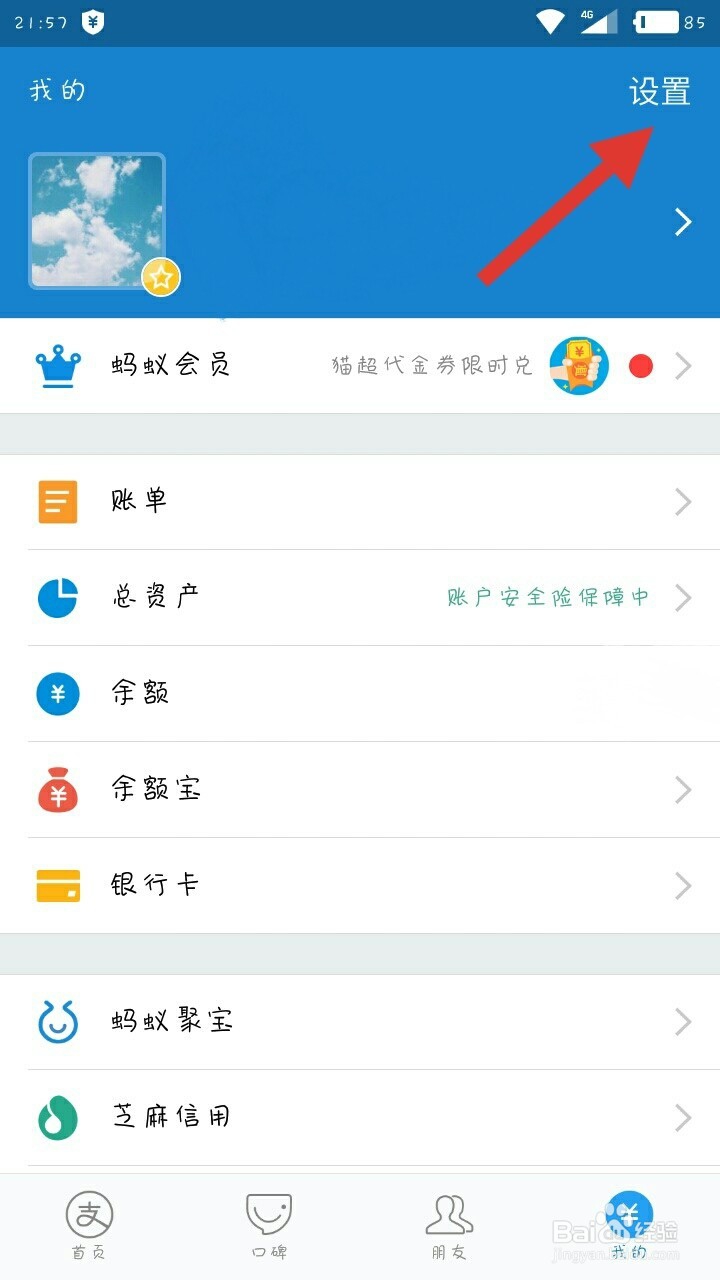Open the 蚂蚁会员 membership row
Viewport: 720px width, 1280px height.
point(360,366)
